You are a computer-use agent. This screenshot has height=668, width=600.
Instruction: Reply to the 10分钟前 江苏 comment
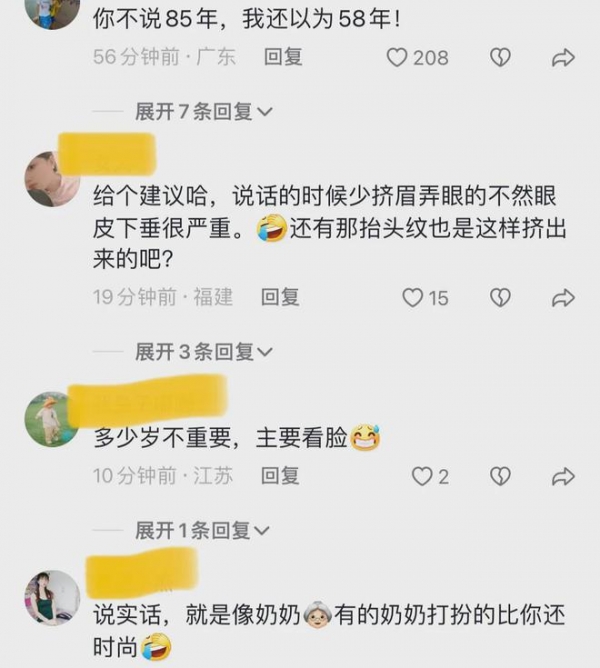[x=280, y=476]
